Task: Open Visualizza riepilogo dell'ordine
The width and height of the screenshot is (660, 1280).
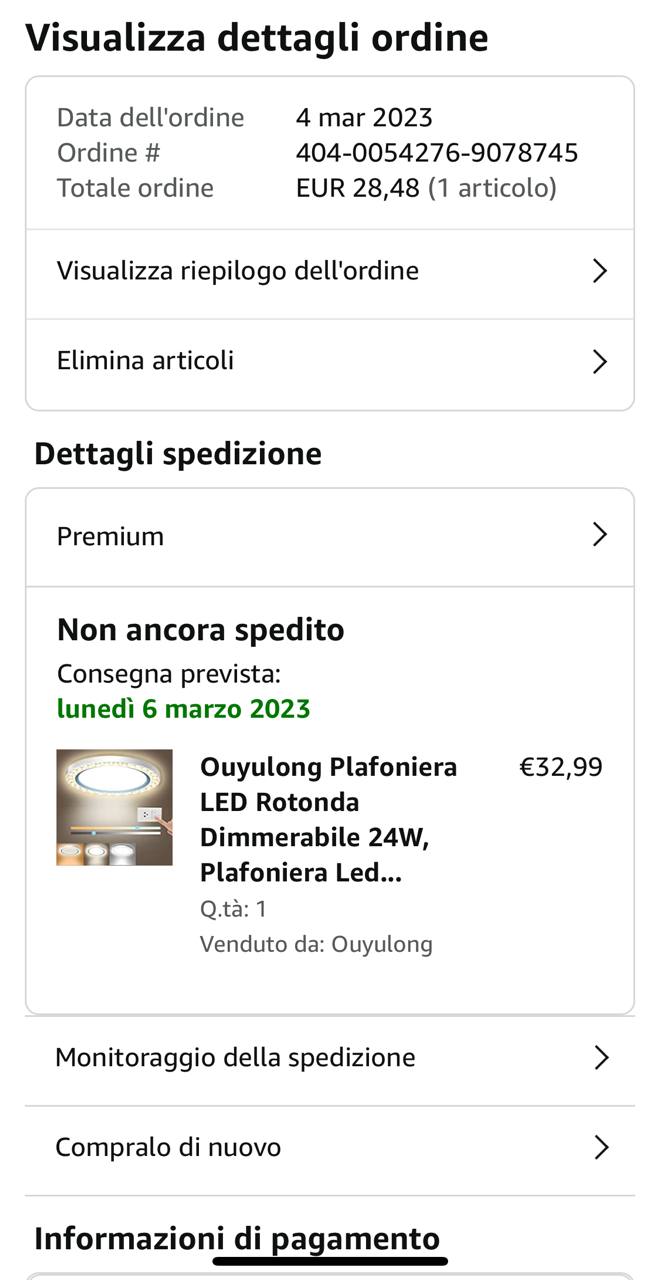Action: point(330,273)
